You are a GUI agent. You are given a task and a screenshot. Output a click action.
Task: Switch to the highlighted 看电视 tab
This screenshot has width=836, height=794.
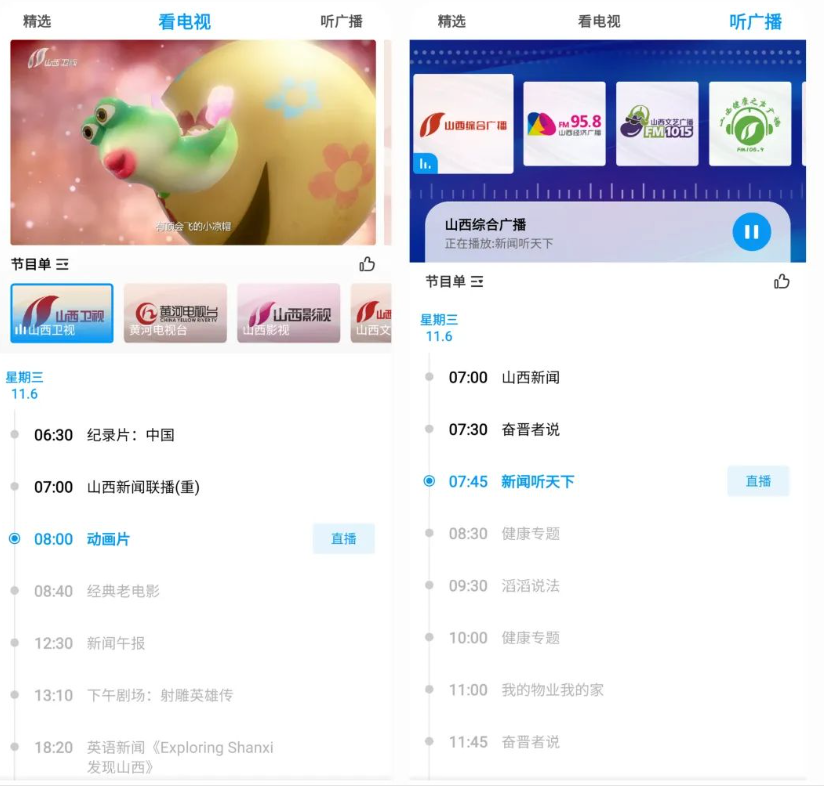tap(184, 21)
